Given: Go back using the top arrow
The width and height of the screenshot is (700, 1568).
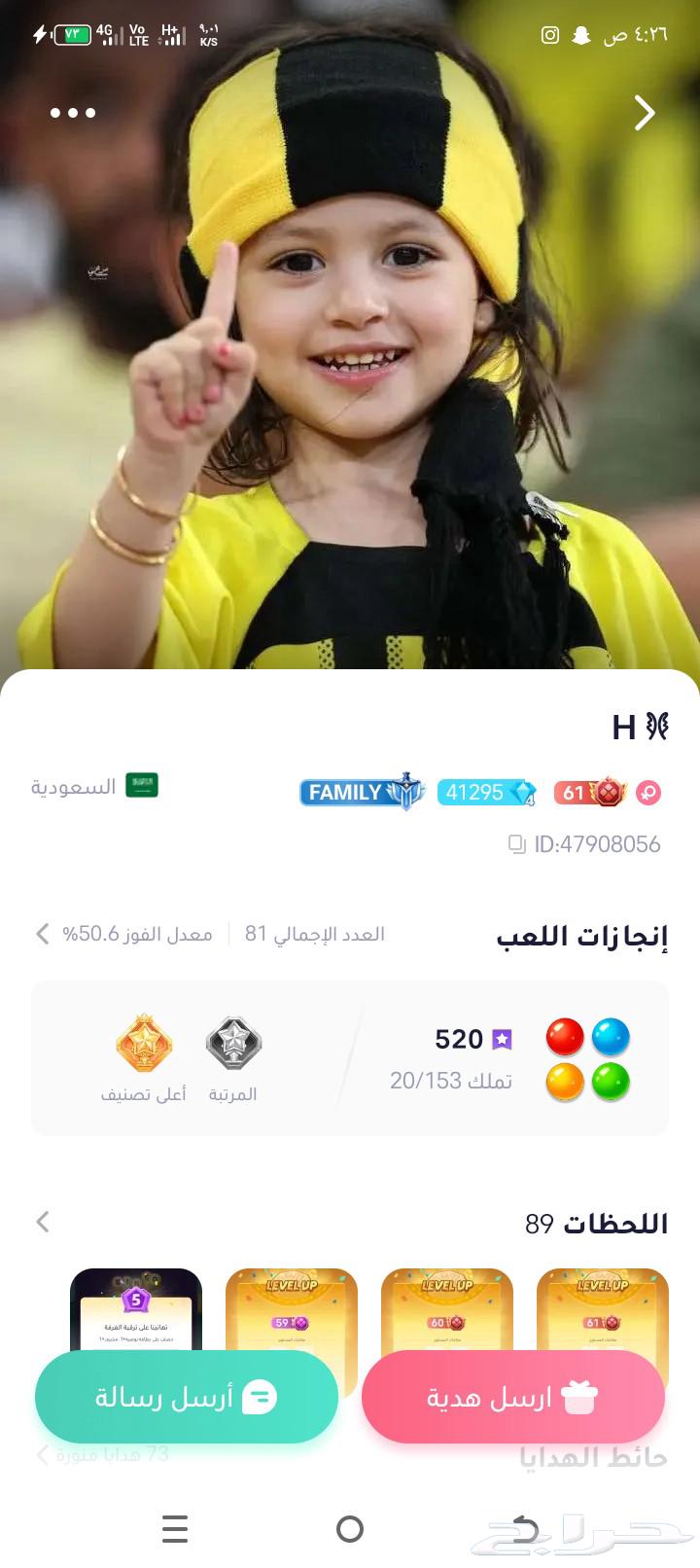Looking at the screenshot, I should tap(645, 113).
